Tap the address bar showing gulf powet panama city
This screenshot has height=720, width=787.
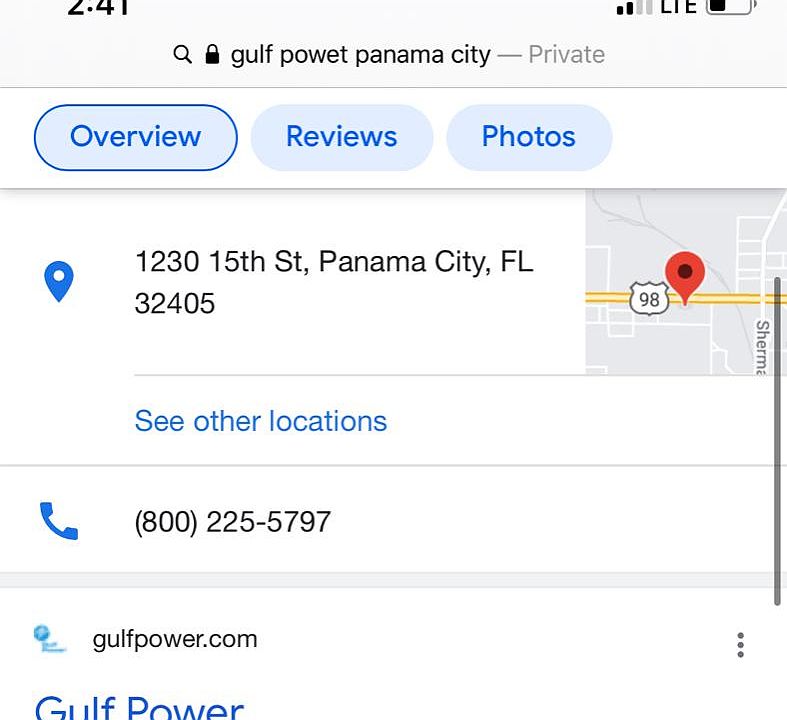(388, 54)
